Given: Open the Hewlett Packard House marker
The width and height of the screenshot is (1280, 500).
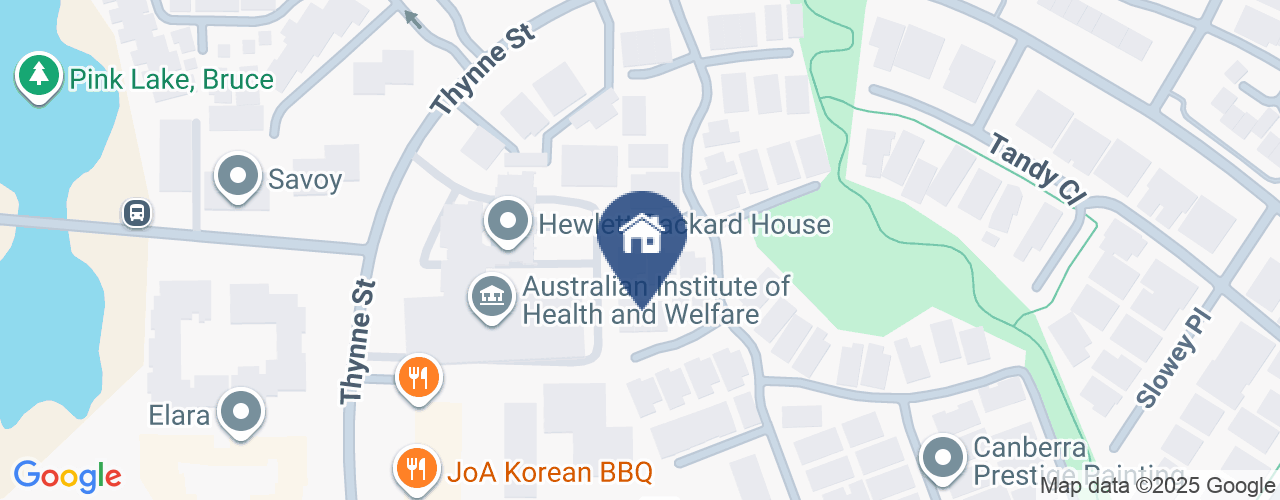Looking at the screenshot, I should pos(508,221).
